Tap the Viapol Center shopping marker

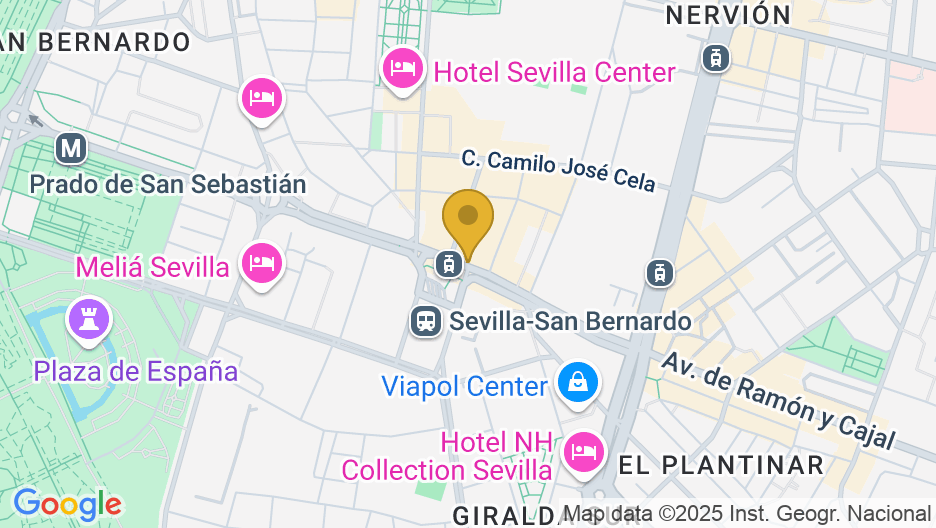577,383
